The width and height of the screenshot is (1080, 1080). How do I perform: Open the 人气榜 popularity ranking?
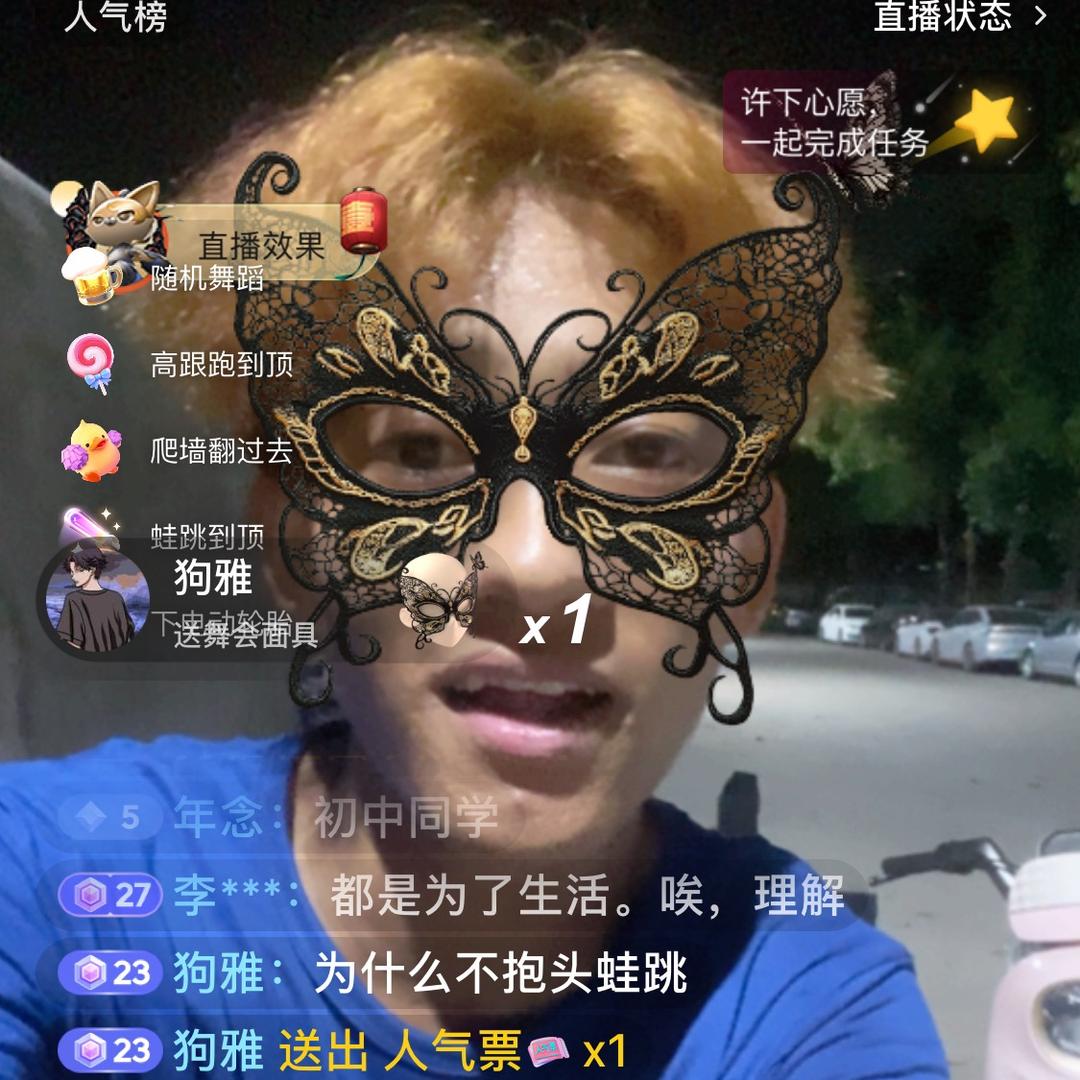[115, 16]
